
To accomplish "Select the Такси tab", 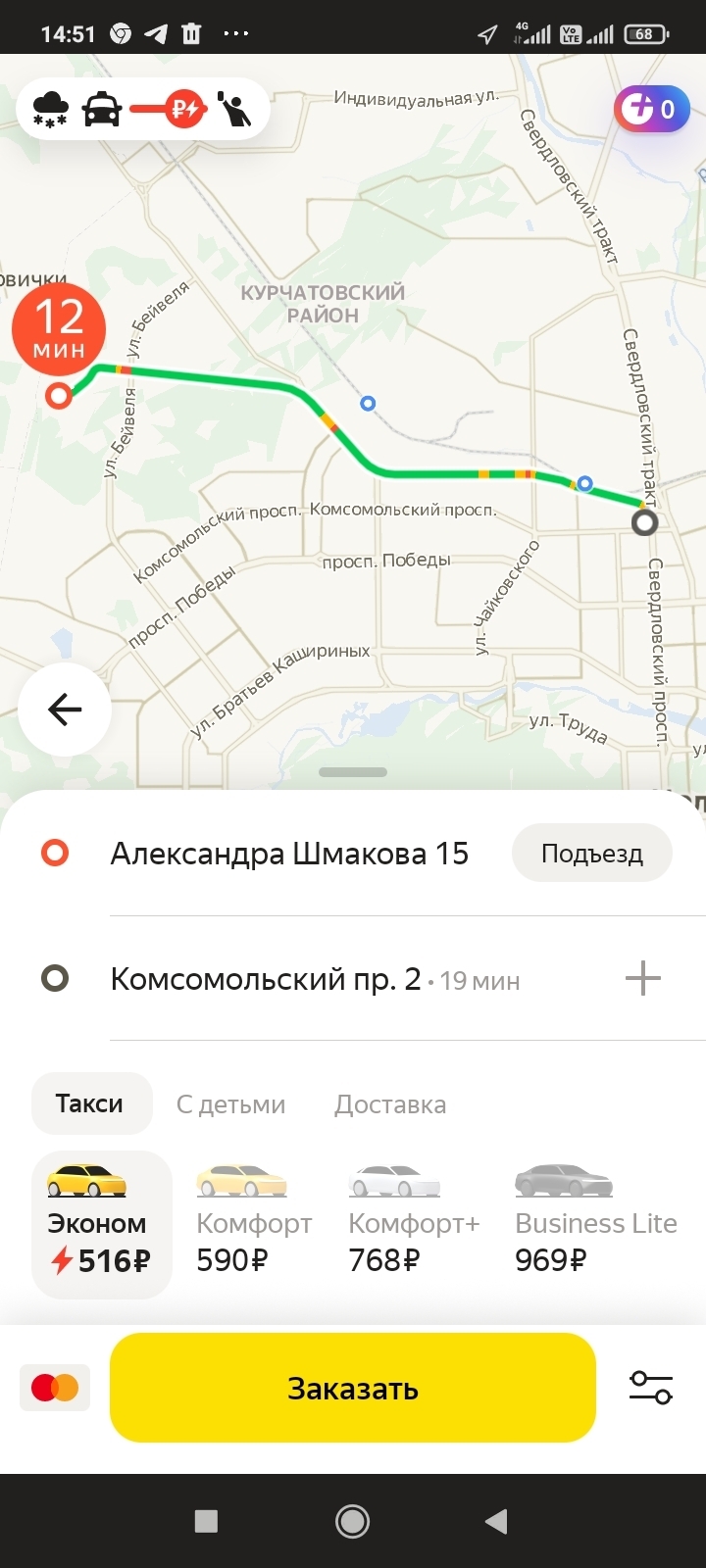I will 89,1103.
